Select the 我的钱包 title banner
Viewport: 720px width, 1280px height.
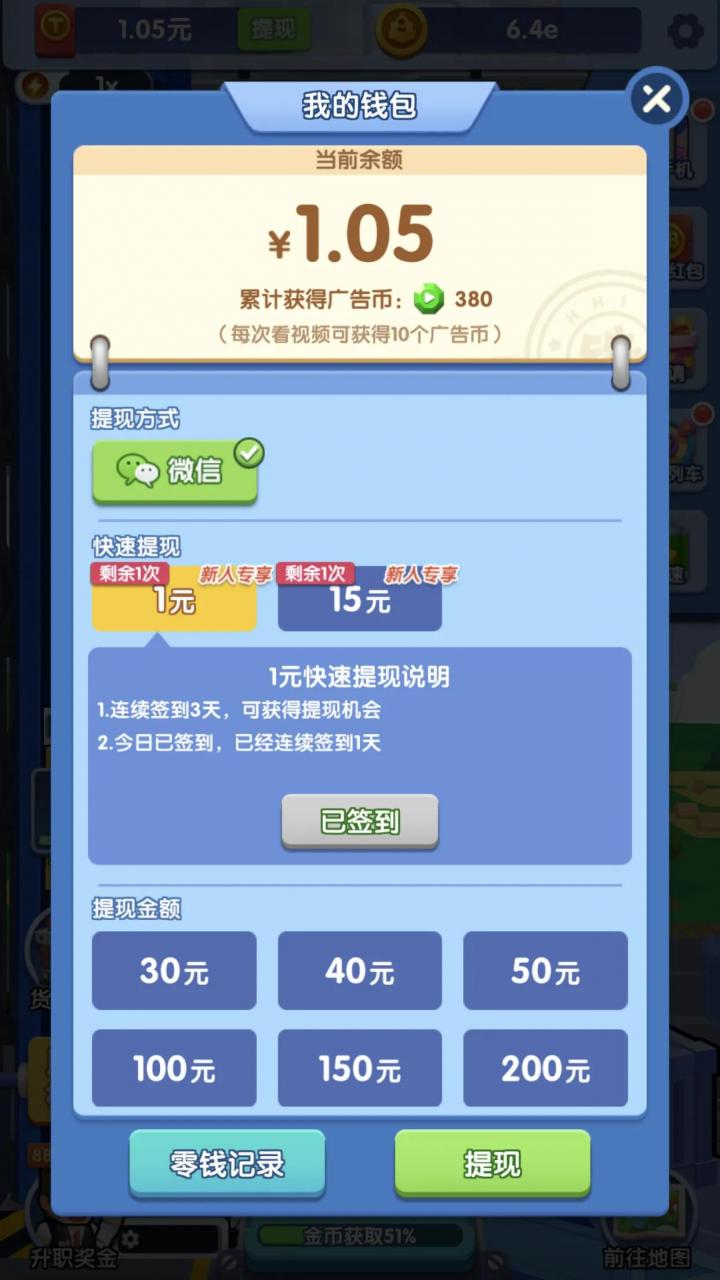pos(360,103)
